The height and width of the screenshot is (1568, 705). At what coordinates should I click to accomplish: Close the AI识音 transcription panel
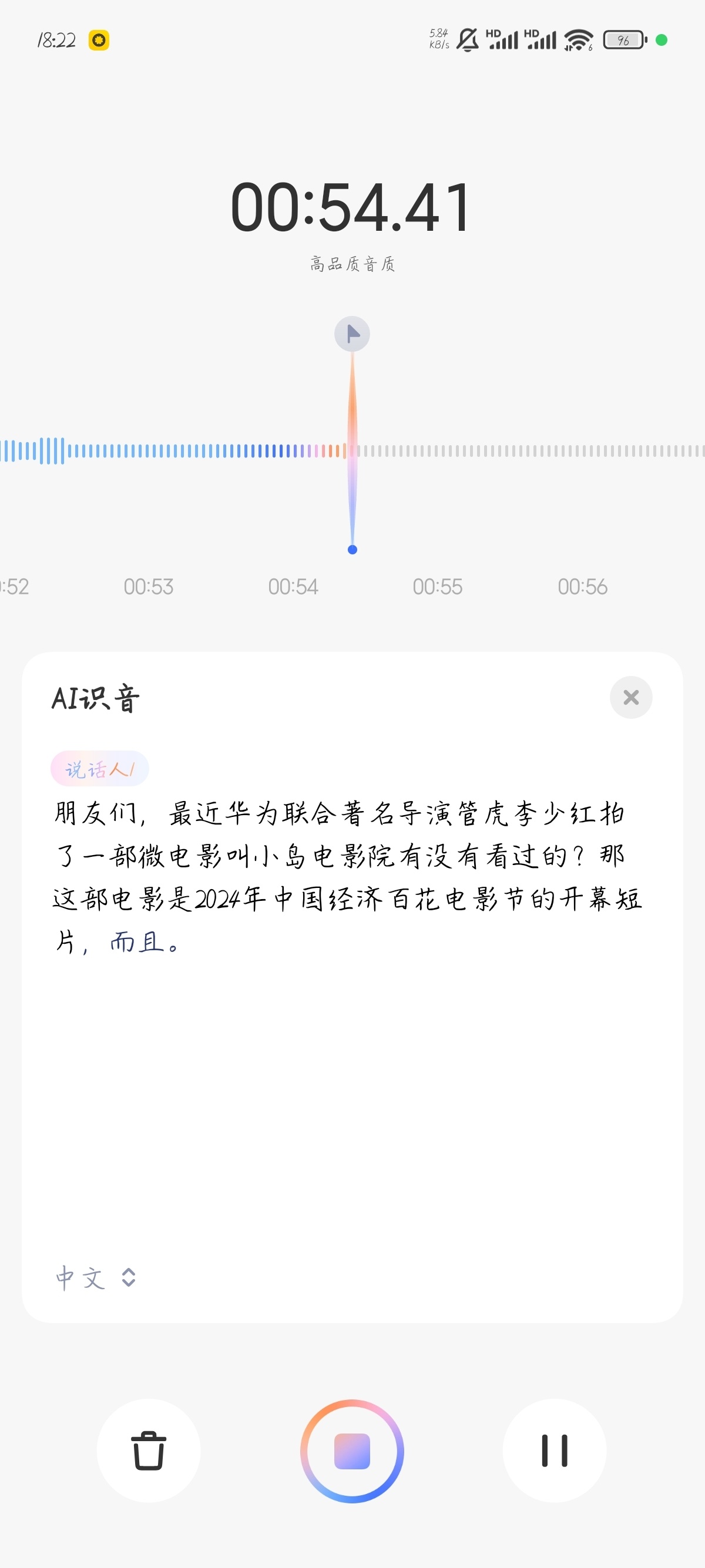[631, 697]
